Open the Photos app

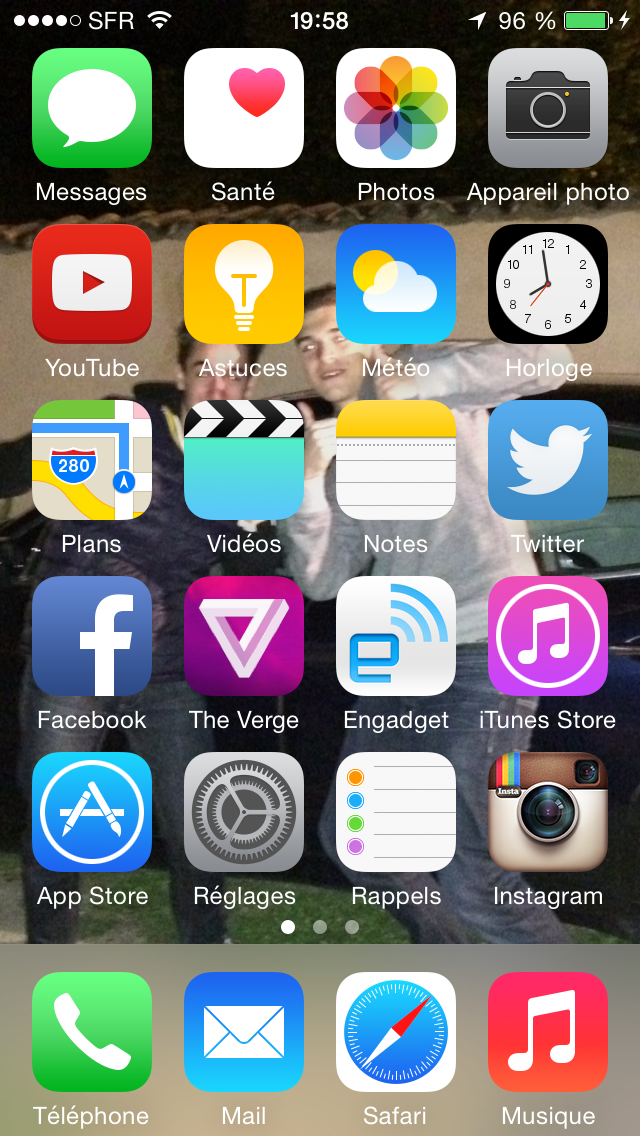coord(396,108)
